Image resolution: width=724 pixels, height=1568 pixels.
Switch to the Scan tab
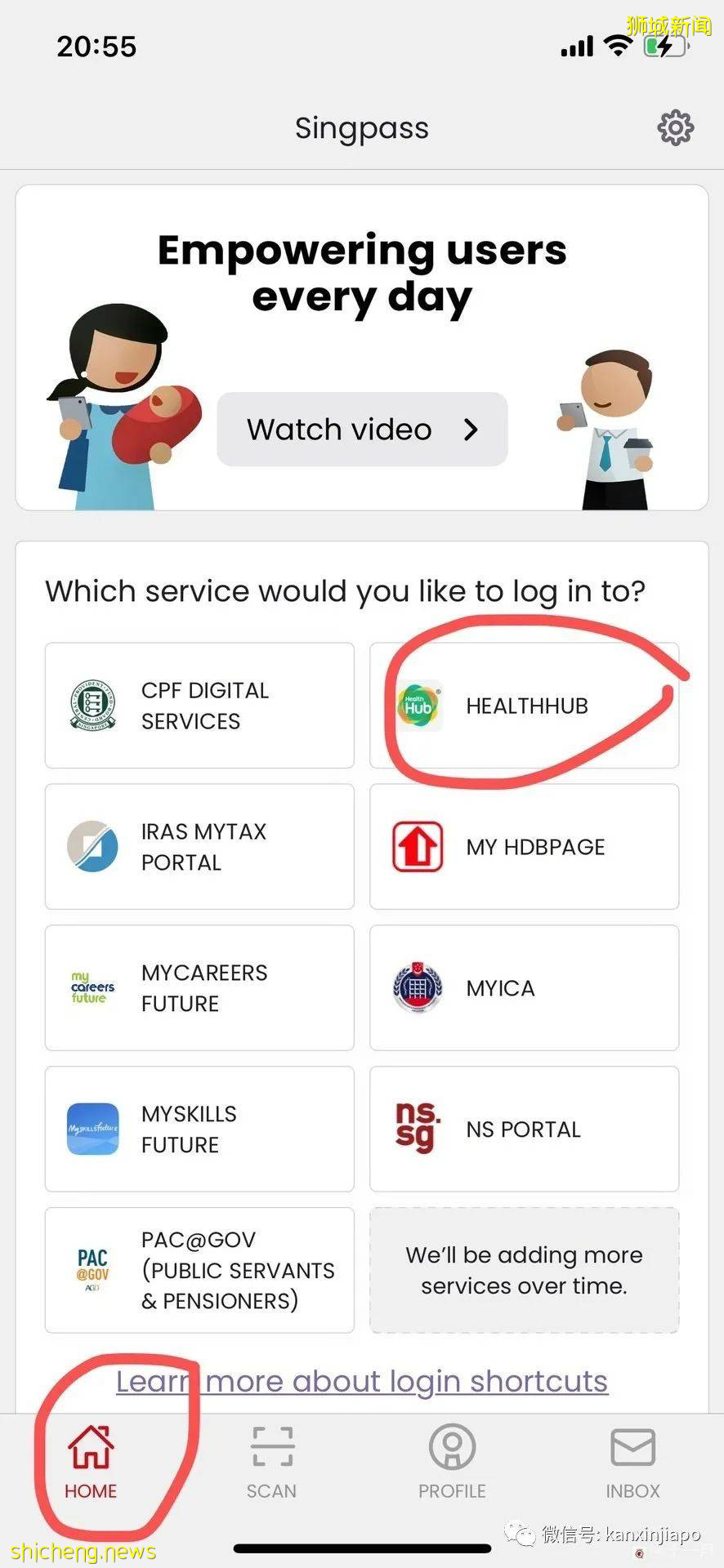[x=272, y=1462]
